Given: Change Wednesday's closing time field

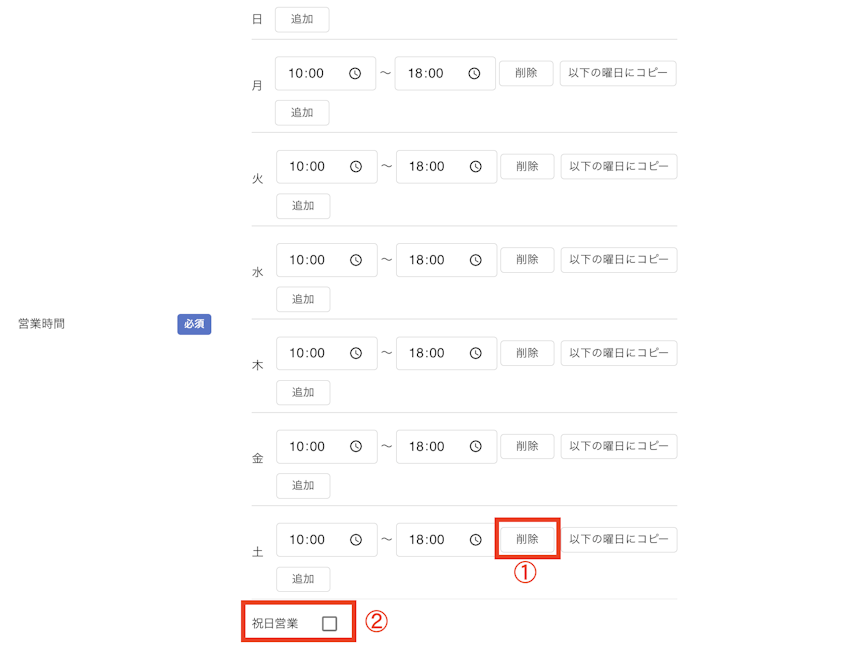Looking at the screenshot, I should pos(431,260).
